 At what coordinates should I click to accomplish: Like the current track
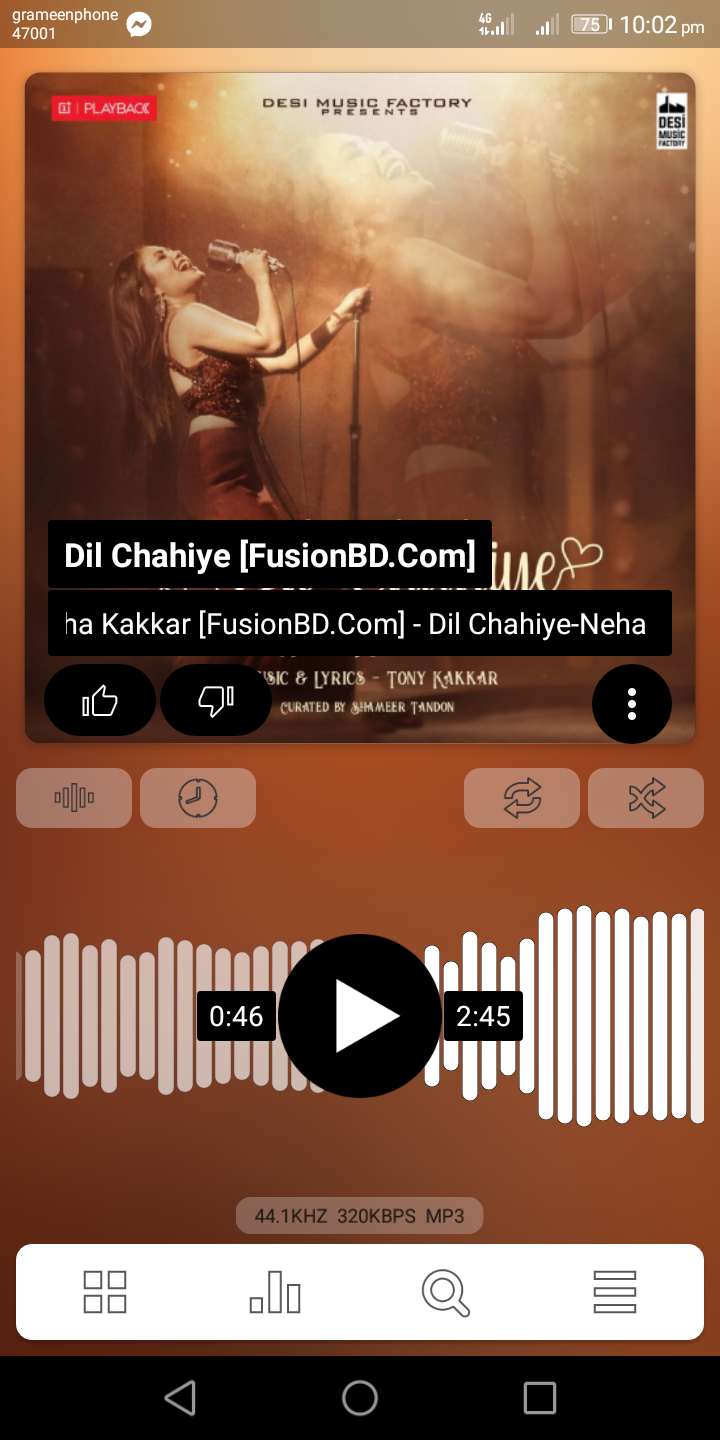click(x=99, y=701)
